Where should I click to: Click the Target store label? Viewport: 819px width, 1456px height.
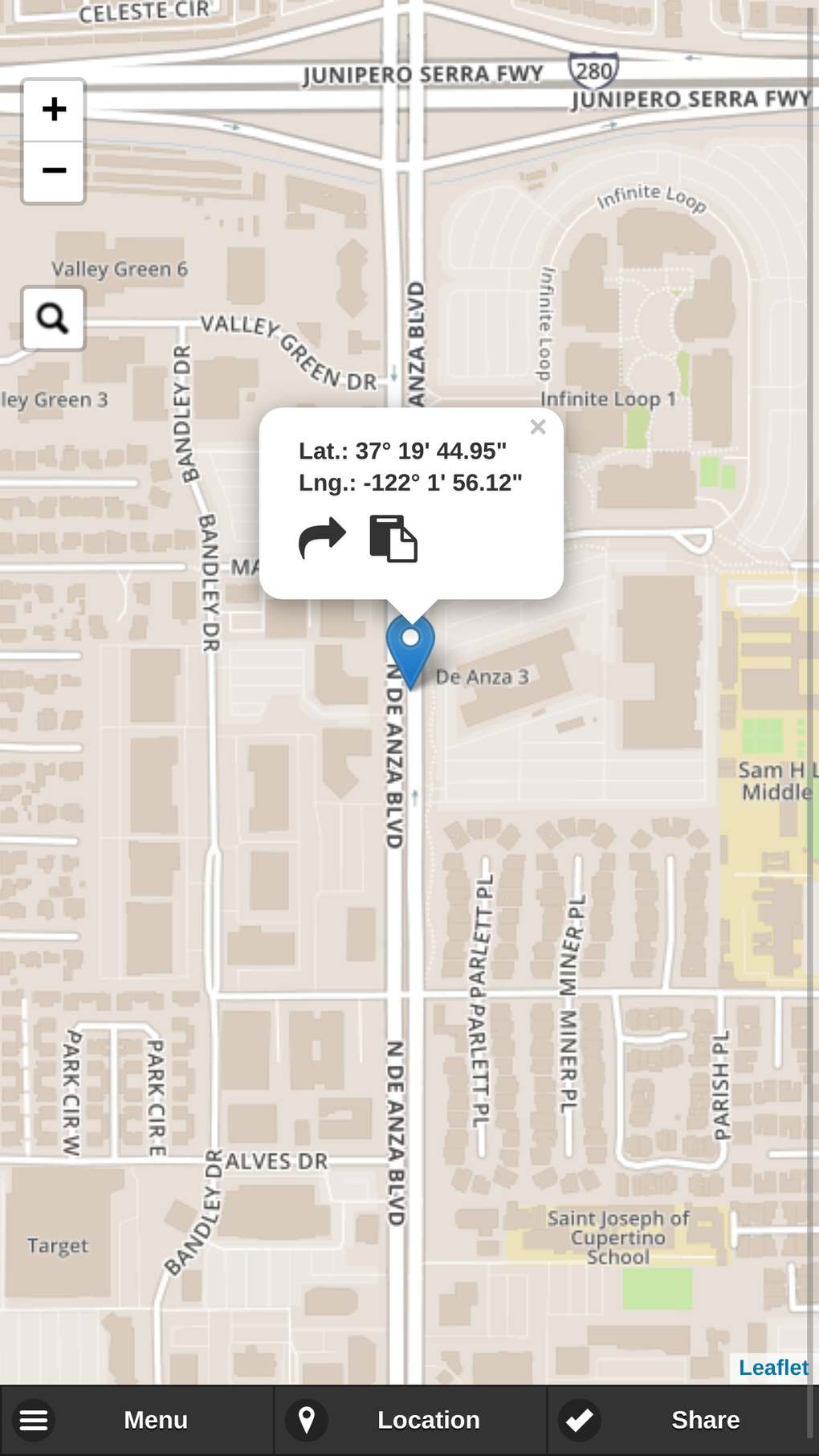[57, 1244]
